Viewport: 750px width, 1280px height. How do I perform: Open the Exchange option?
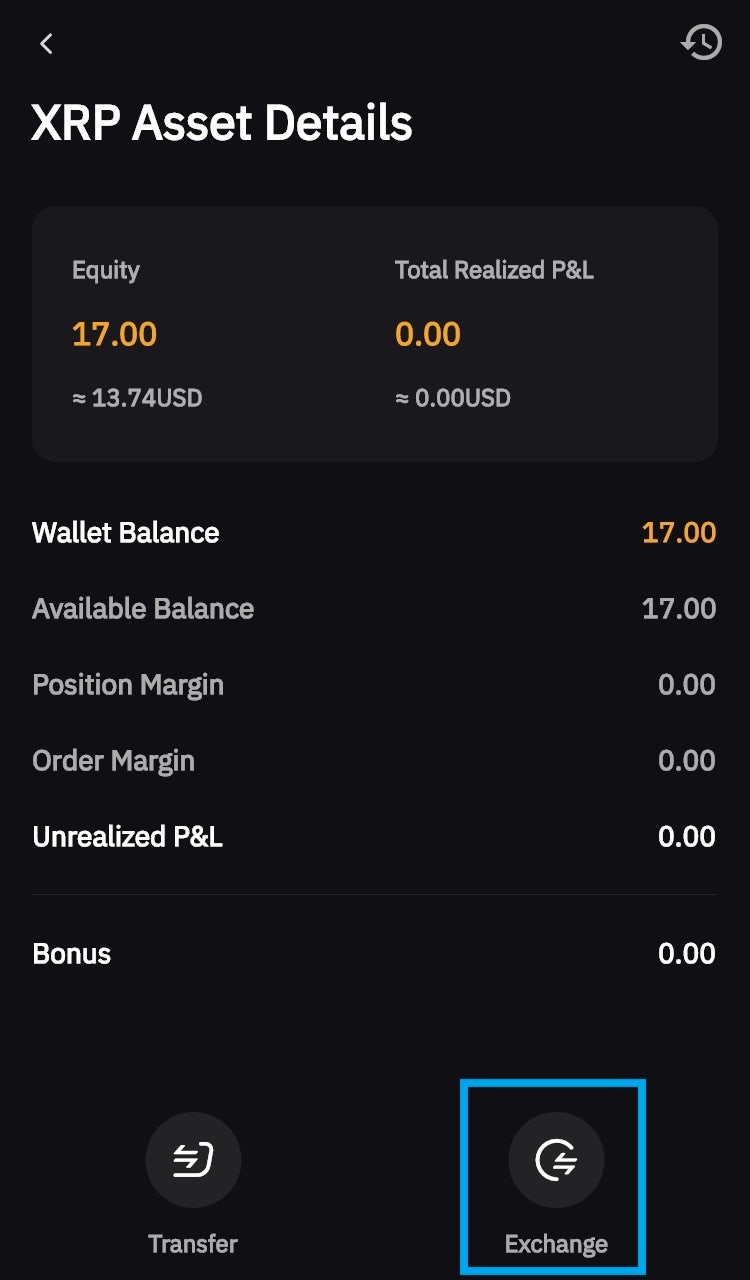[x=556, y=1161]
